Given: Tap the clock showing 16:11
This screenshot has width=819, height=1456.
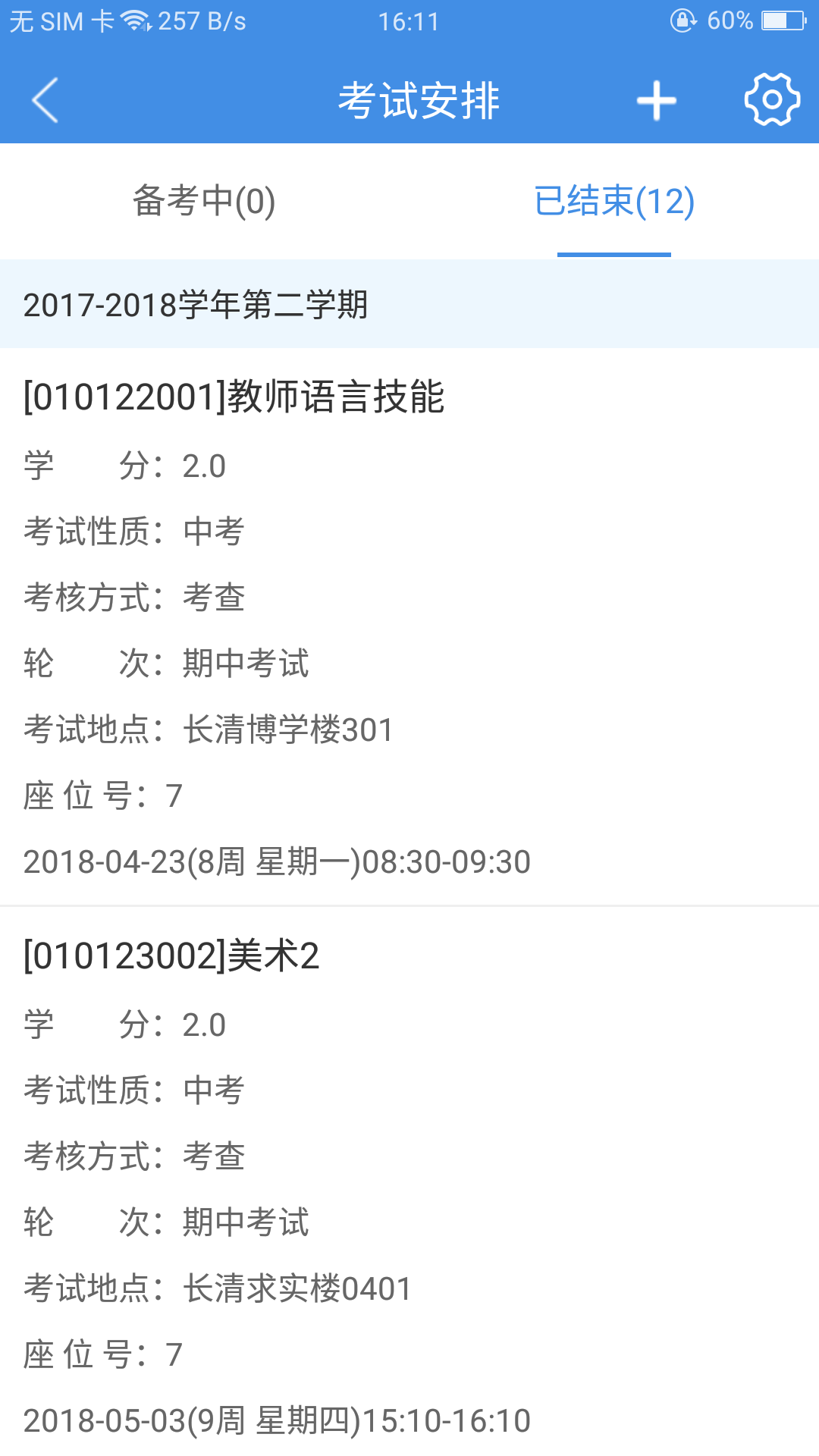Looking at the screenshot, I should point(409,20).
